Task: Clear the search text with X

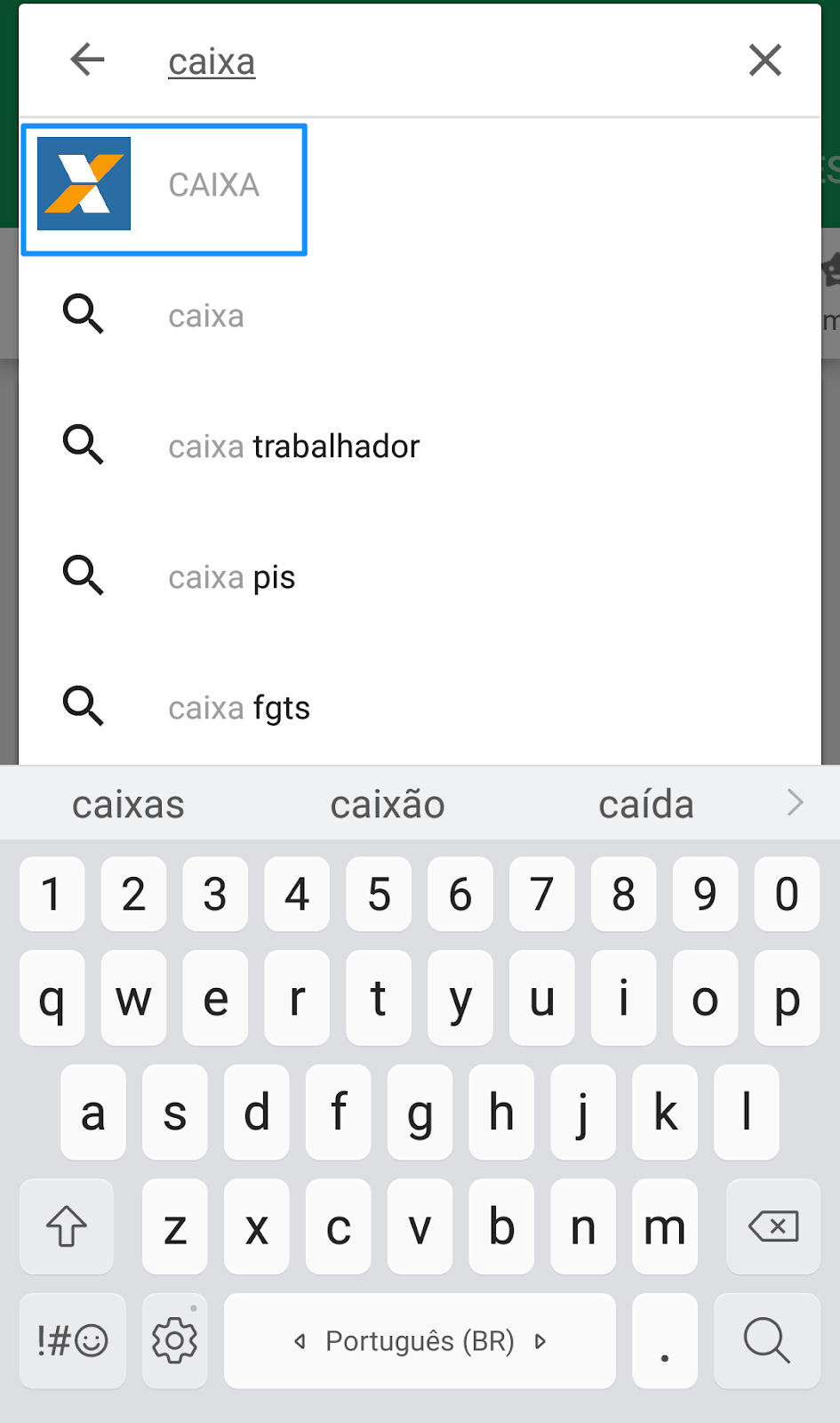Action: pyautogui.click(x=764, y=60)
